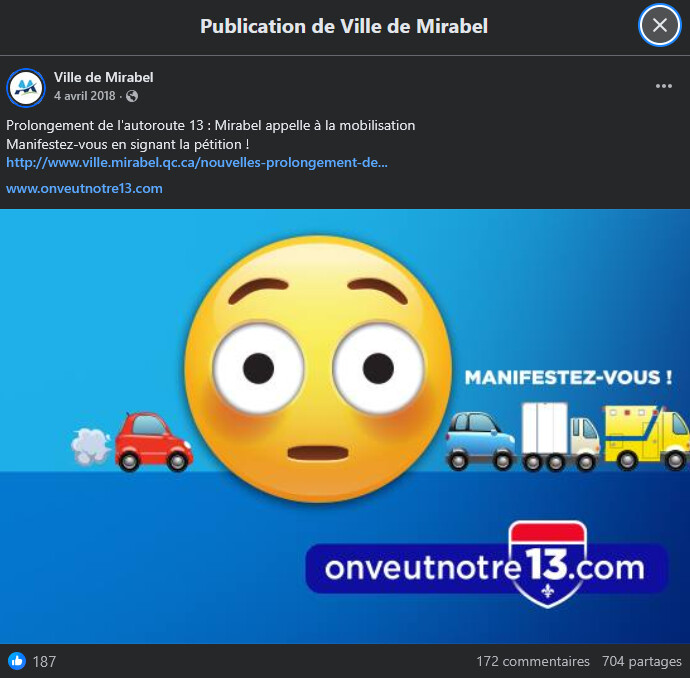See the 704 partages list
Image resolution: width=690 pixels, height=678 pixels.
click(x=642, y=661)
